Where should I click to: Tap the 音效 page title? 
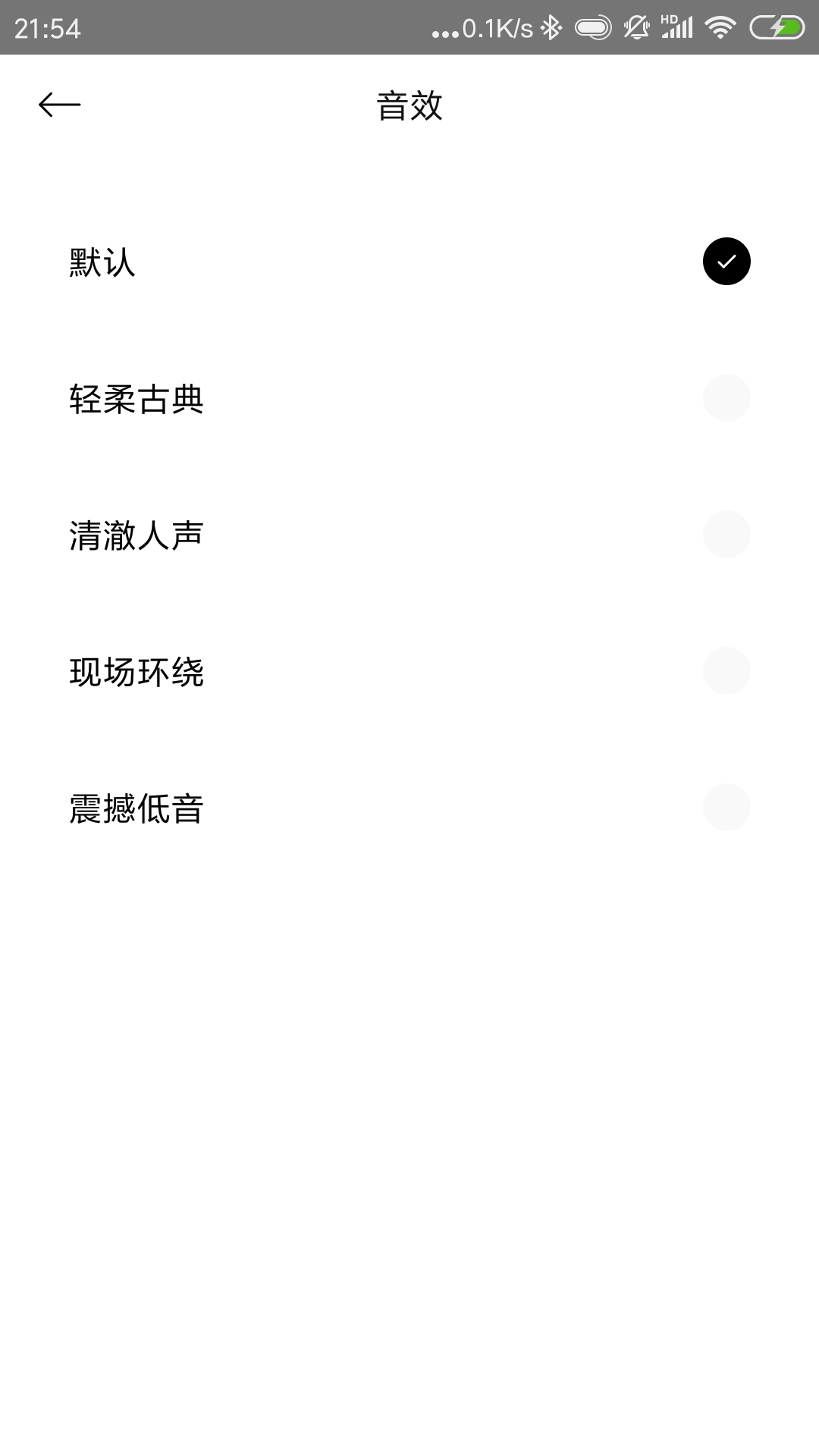click(x=409, y=105)
